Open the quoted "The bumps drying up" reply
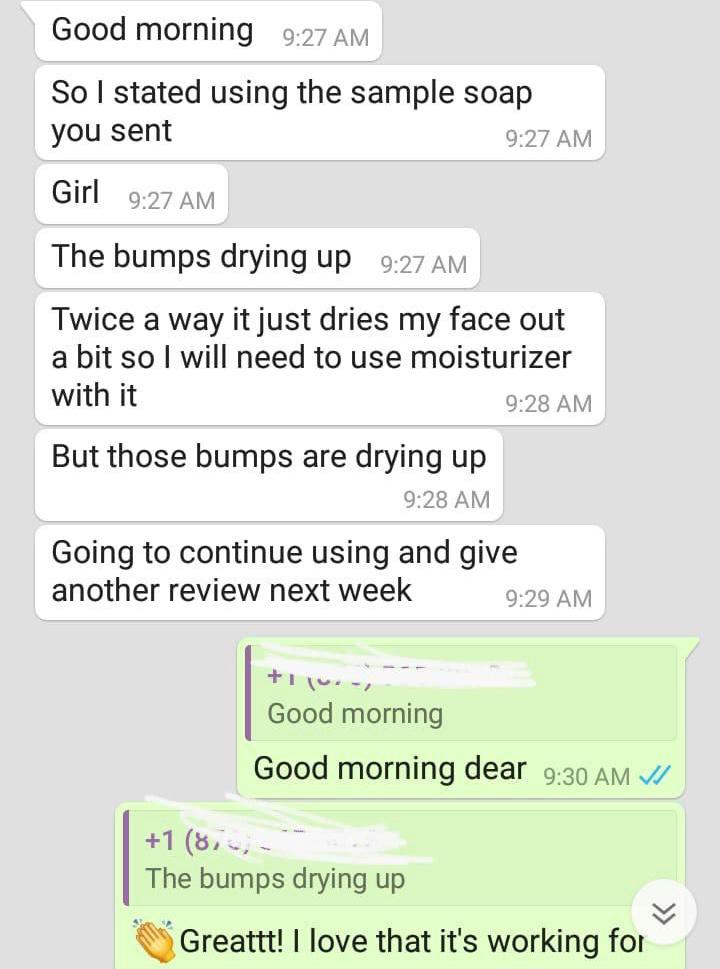720x969 pixels. tap(400, 859)
